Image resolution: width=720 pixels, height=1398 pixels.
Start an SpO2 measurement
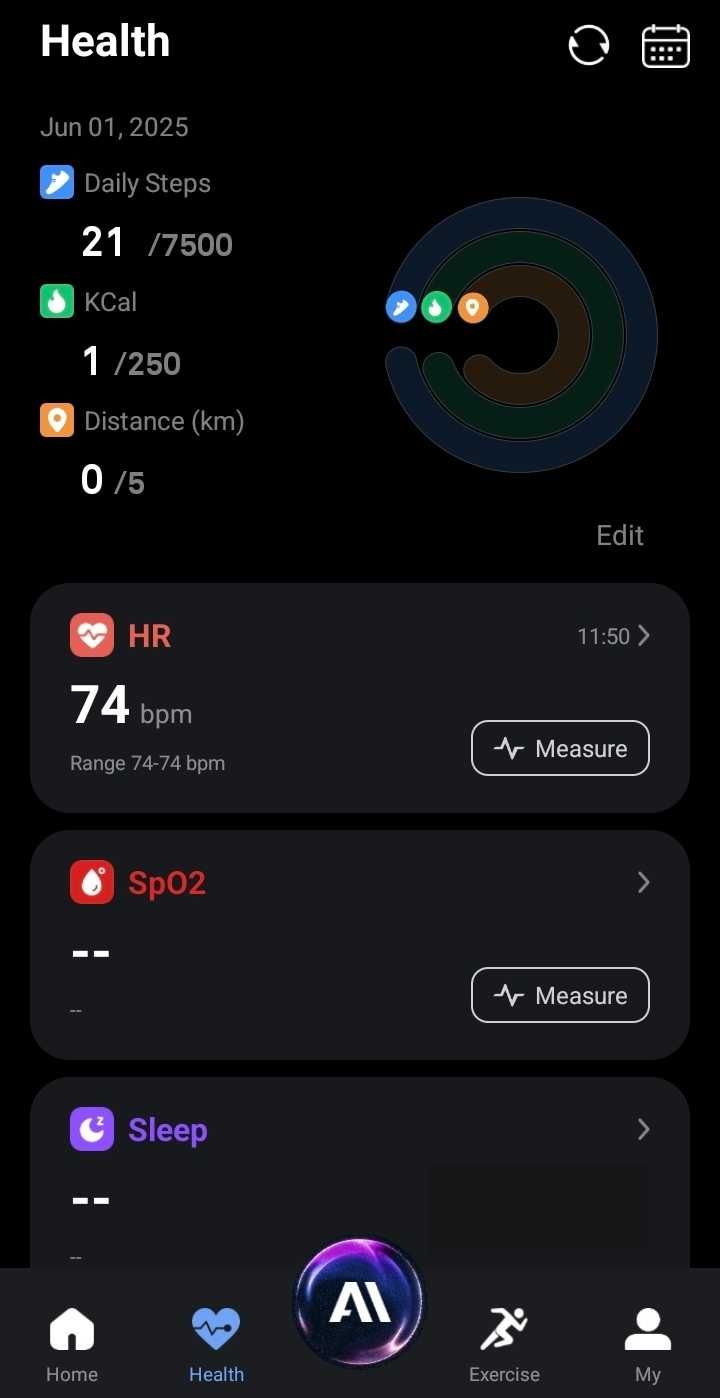pos(560,995)
